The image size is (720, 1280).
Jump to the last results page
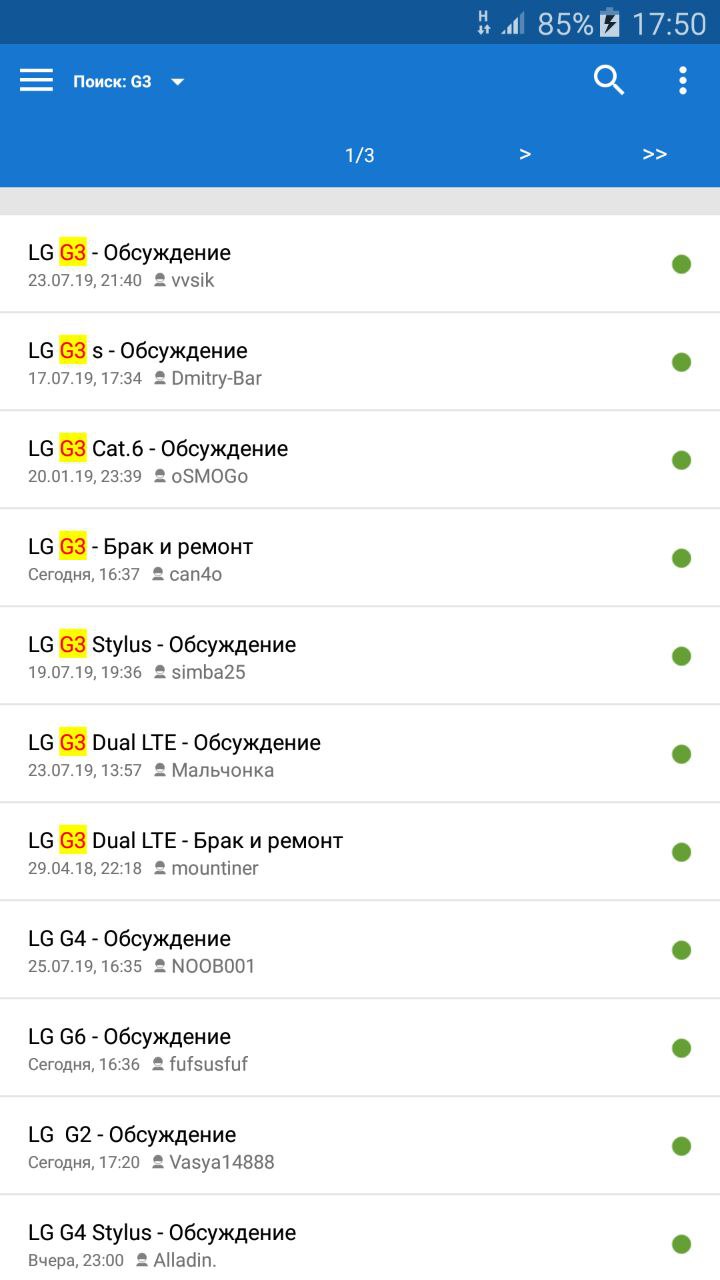pos(655,154)
